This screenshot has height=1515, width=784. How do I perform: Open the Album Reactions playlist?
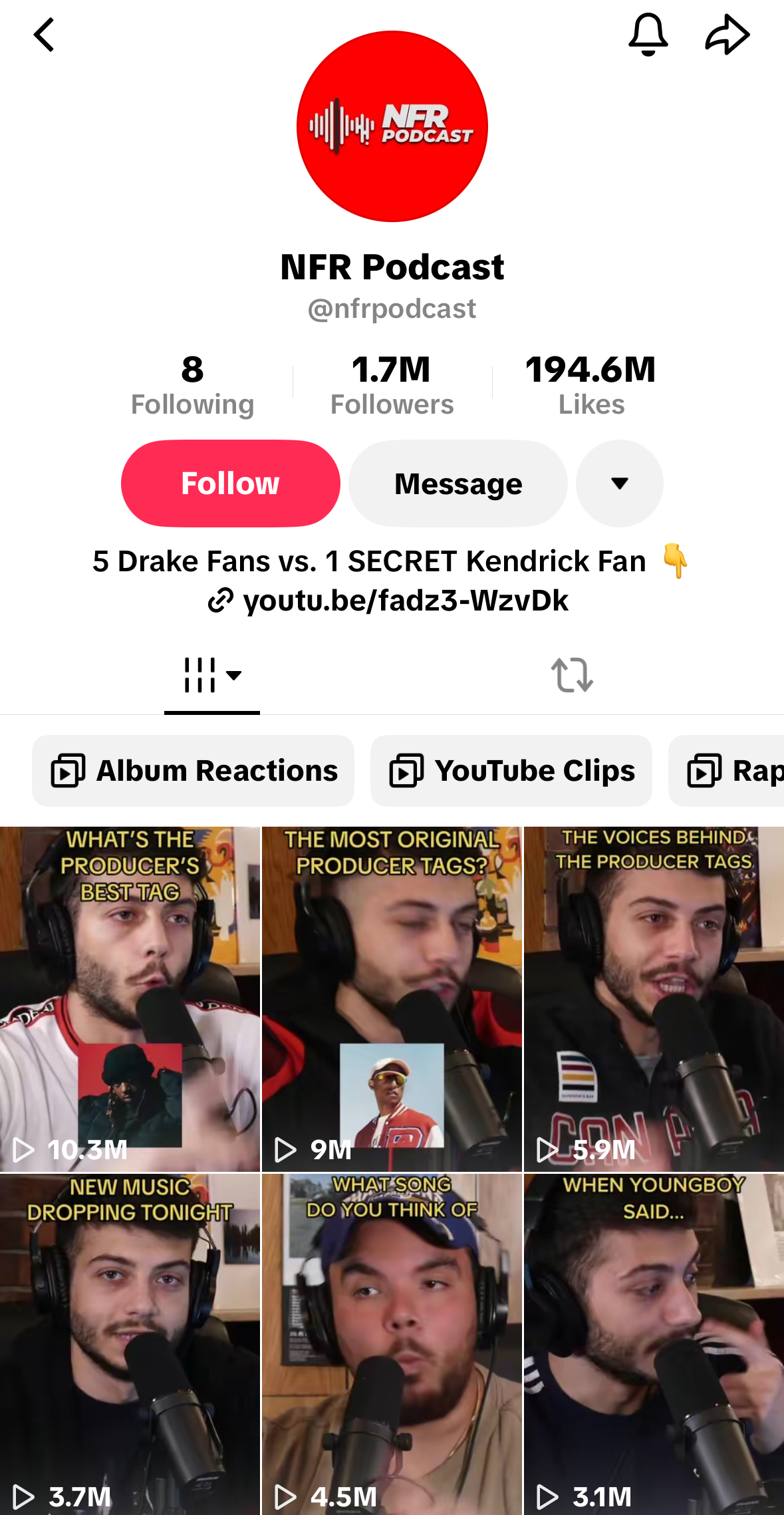coord(194,771)
